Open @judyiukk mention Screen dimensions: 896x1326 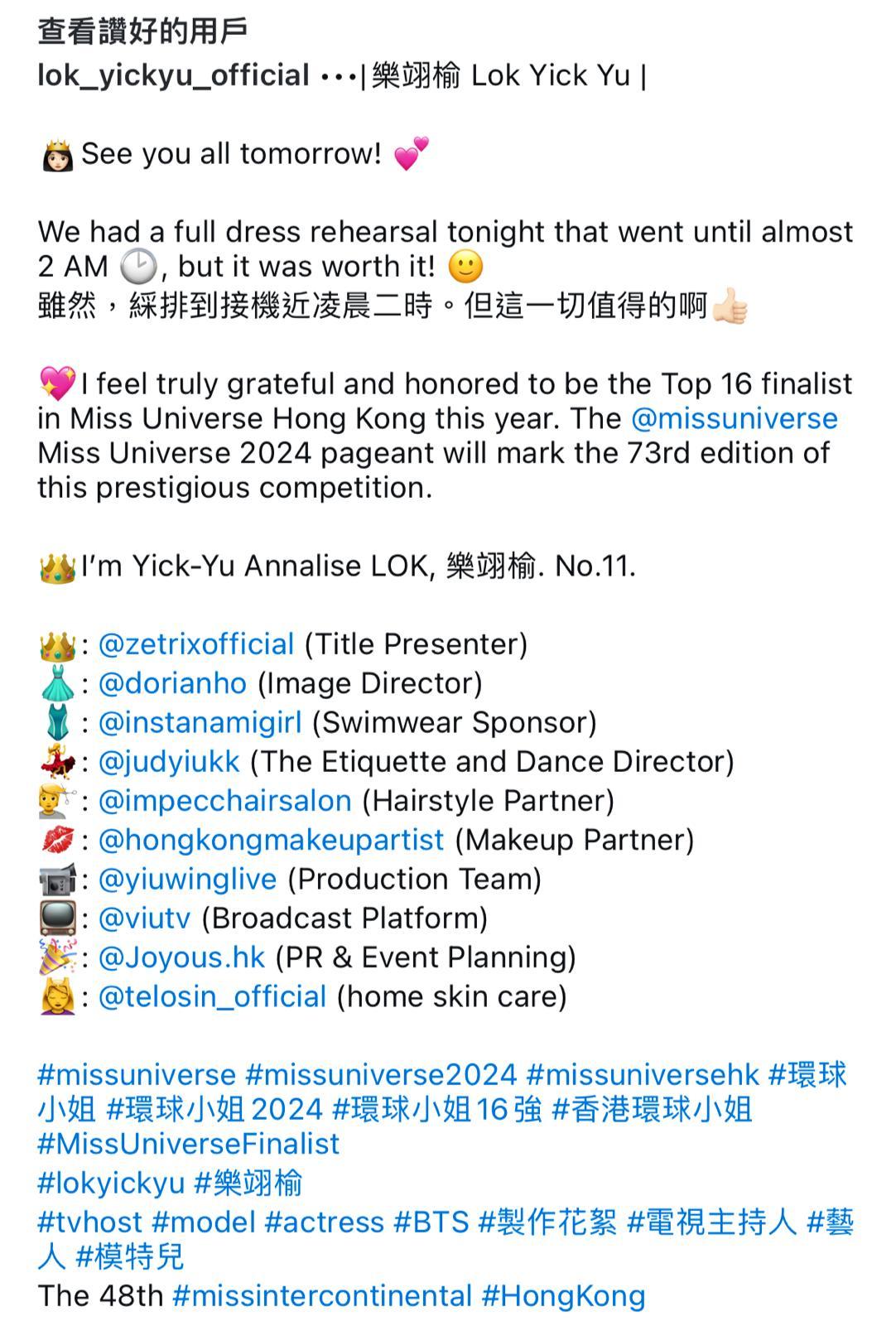169,761
